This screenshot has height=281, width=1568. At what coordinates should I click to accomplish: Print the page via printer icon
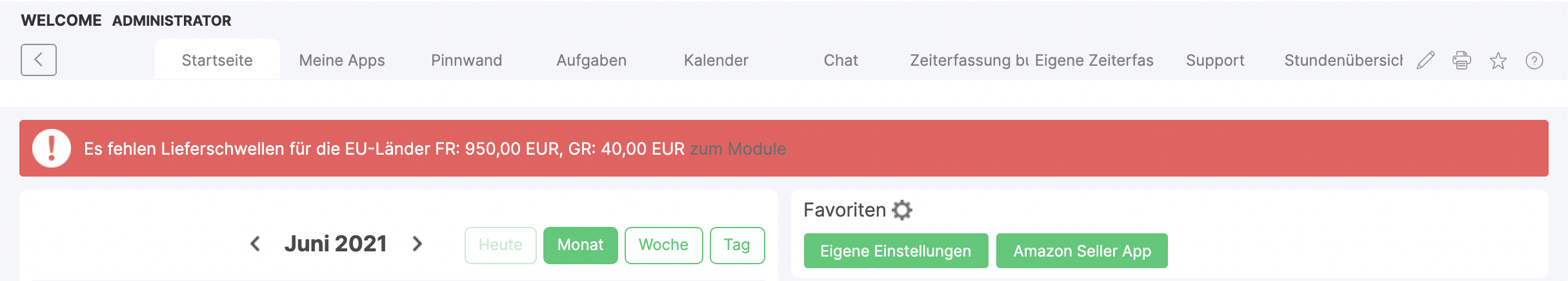pos(1462,61)
